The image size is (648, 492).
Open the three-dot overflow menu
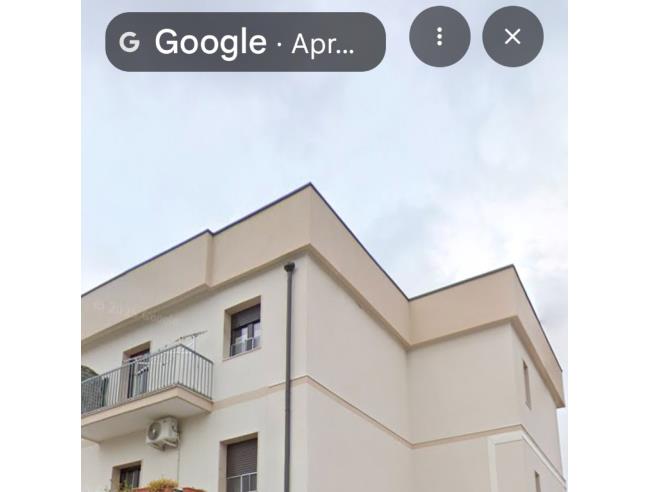pyautogui.click(x=439, y=37)
